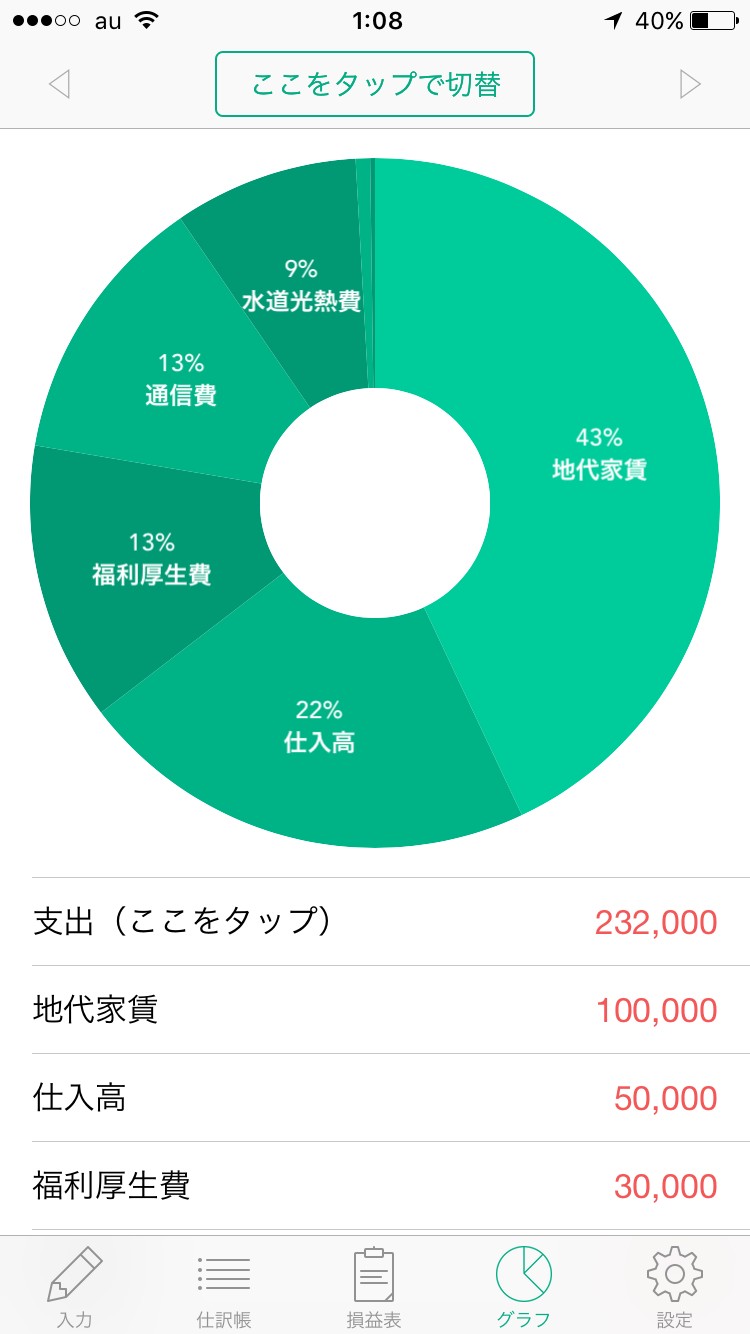Select the 水道光熱費 9% chart segment
Viewport: 750px width, 1334px height.
(300, 285)
